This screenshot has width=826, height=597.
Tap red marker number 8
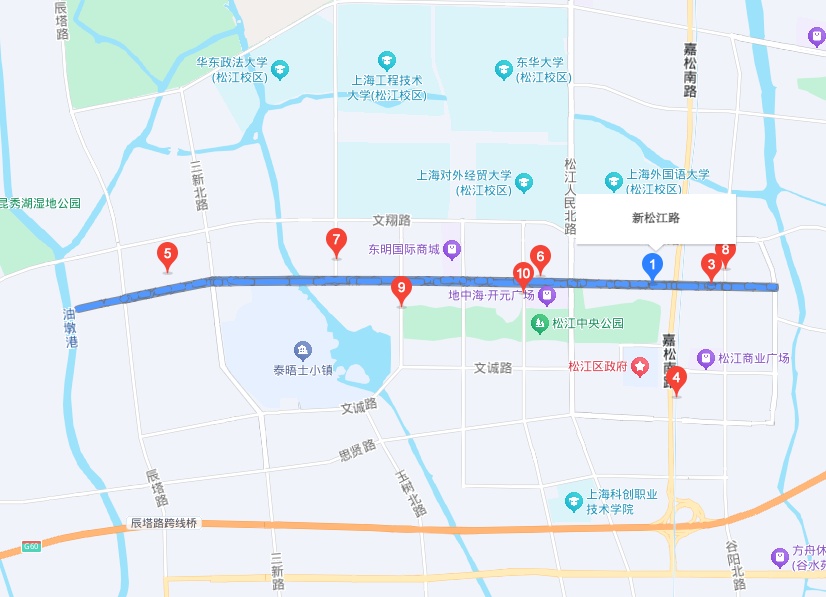(727, 251)
